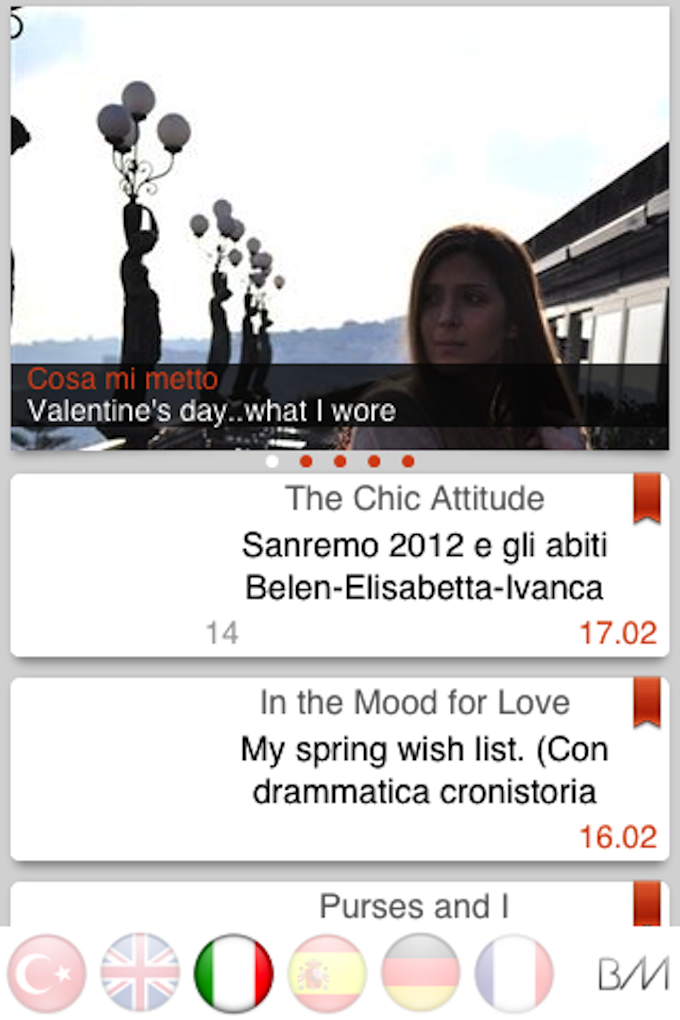This screenshot has width=680, height=1020.
Task: Switch to Turkish flag language
Action: click(x=46, y=973)
